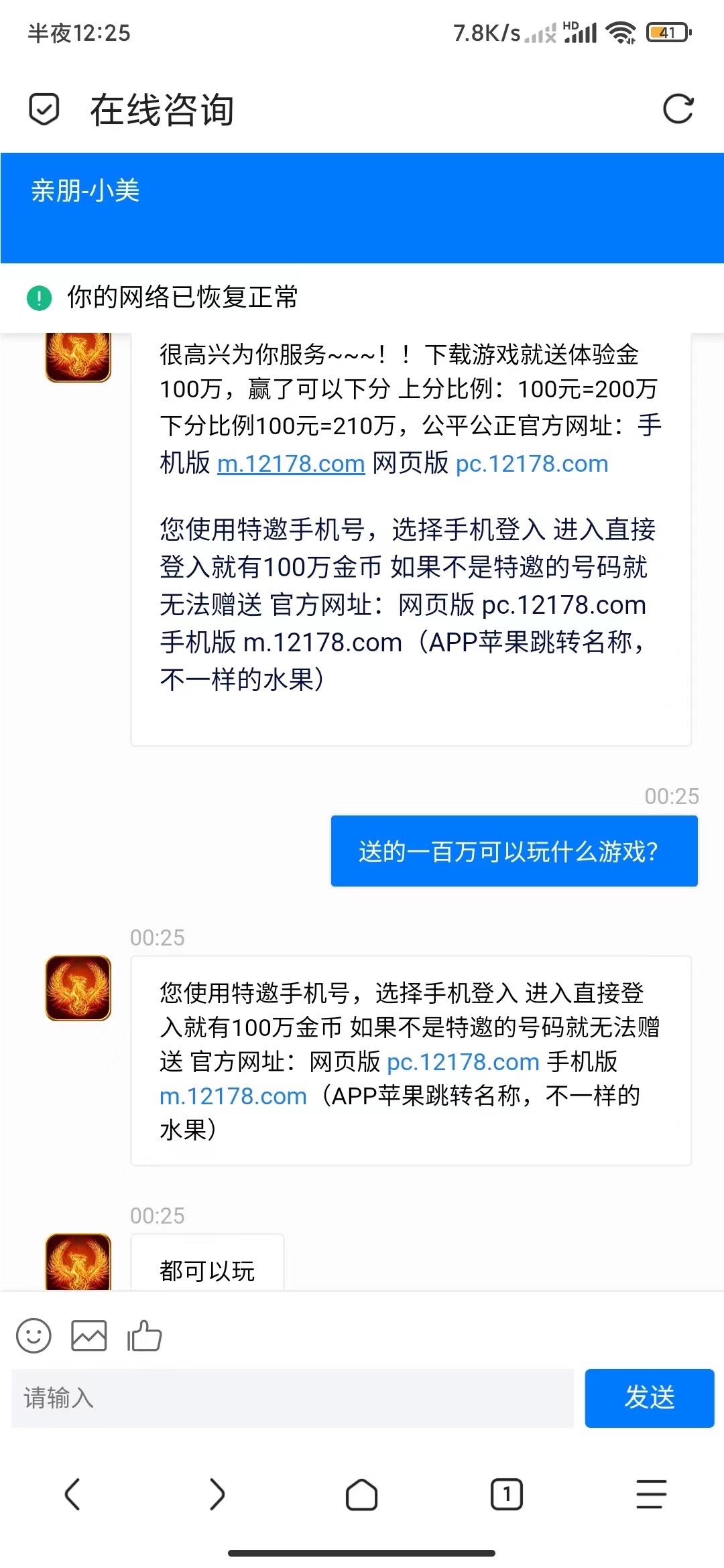
Task: Attach an image to the chat
Action: pos(89,1336)
